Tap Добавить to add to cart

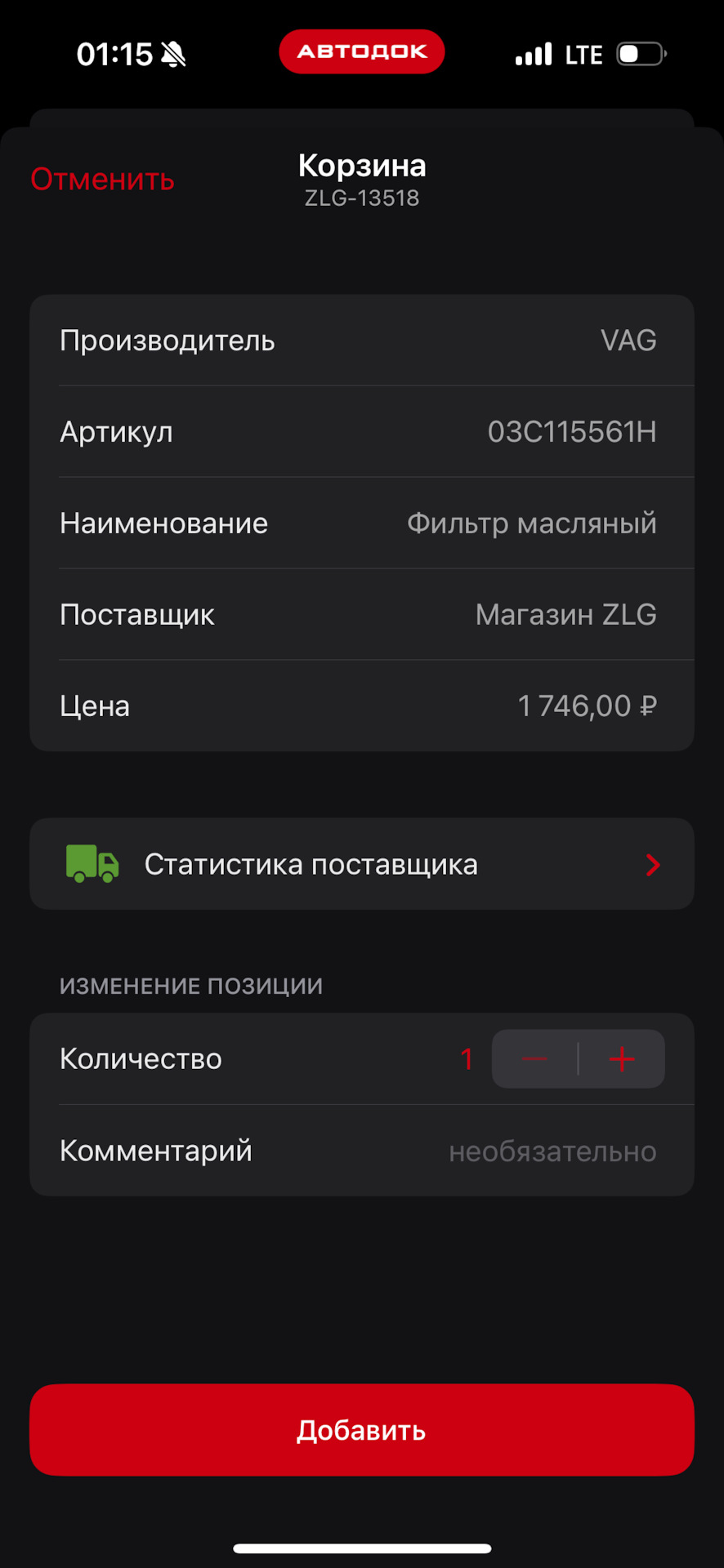pyautogui.click(x=362, y=1430)
